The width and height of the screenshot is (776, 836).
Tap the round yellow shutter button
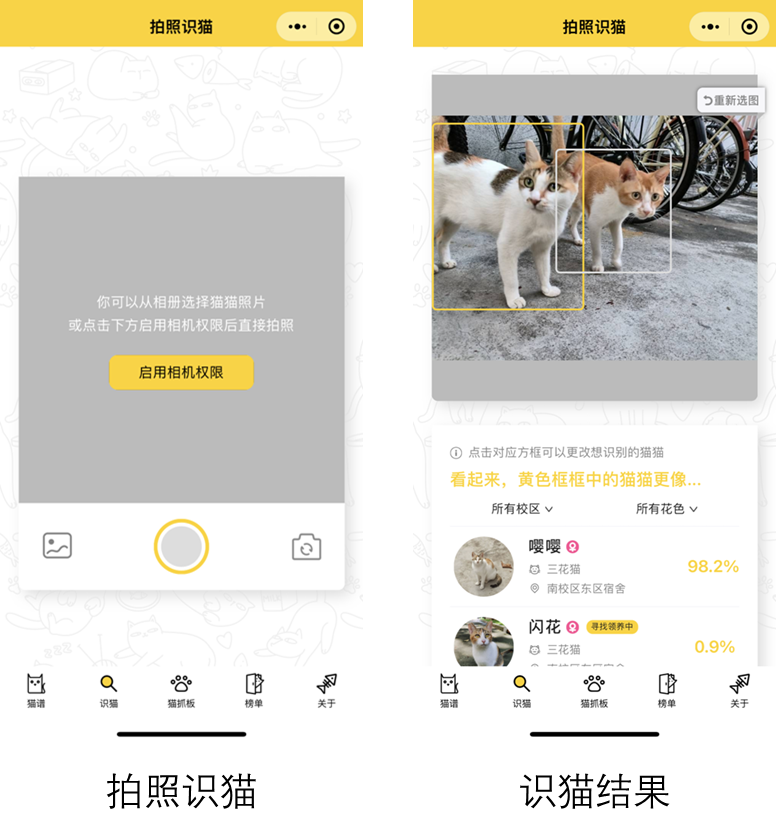(181, 547)
